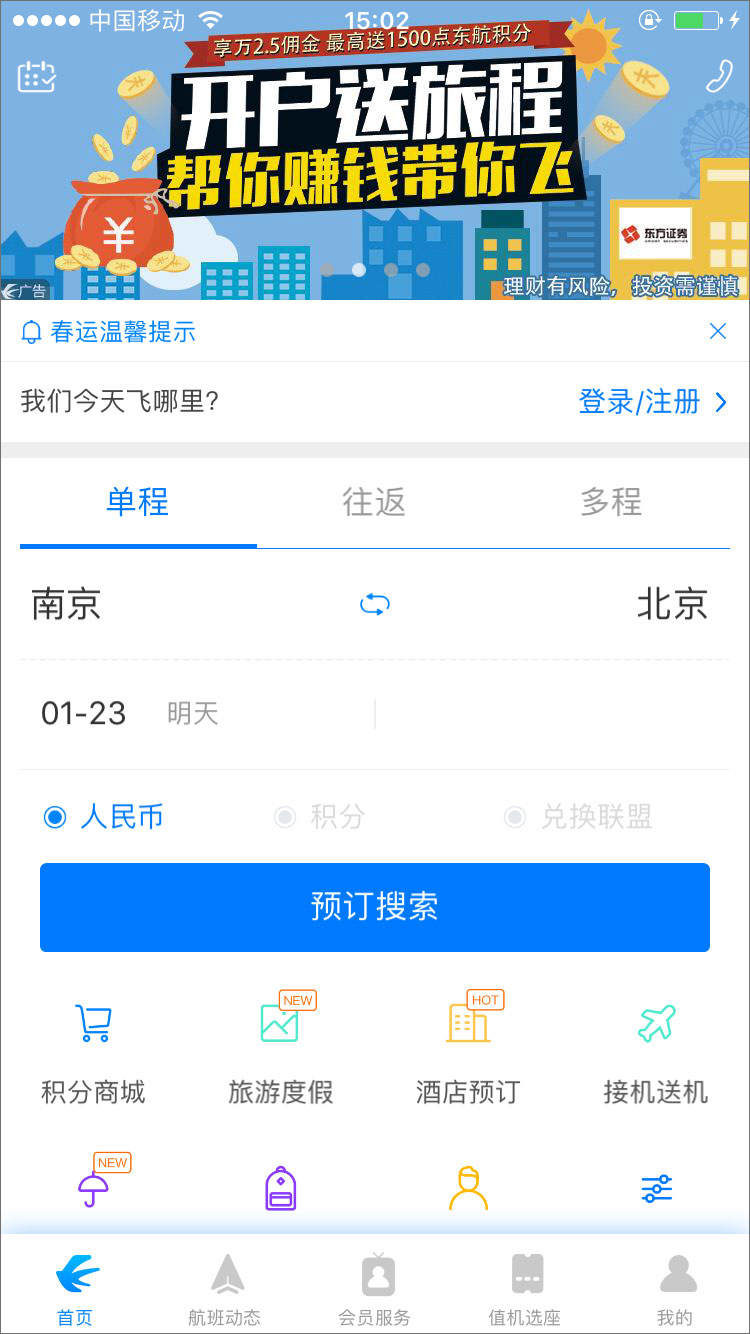The width and height of the screenshot is (750, 1334).
Task: Open 积分商城 shopping cart icon
Action: [x=93, y=1022]
